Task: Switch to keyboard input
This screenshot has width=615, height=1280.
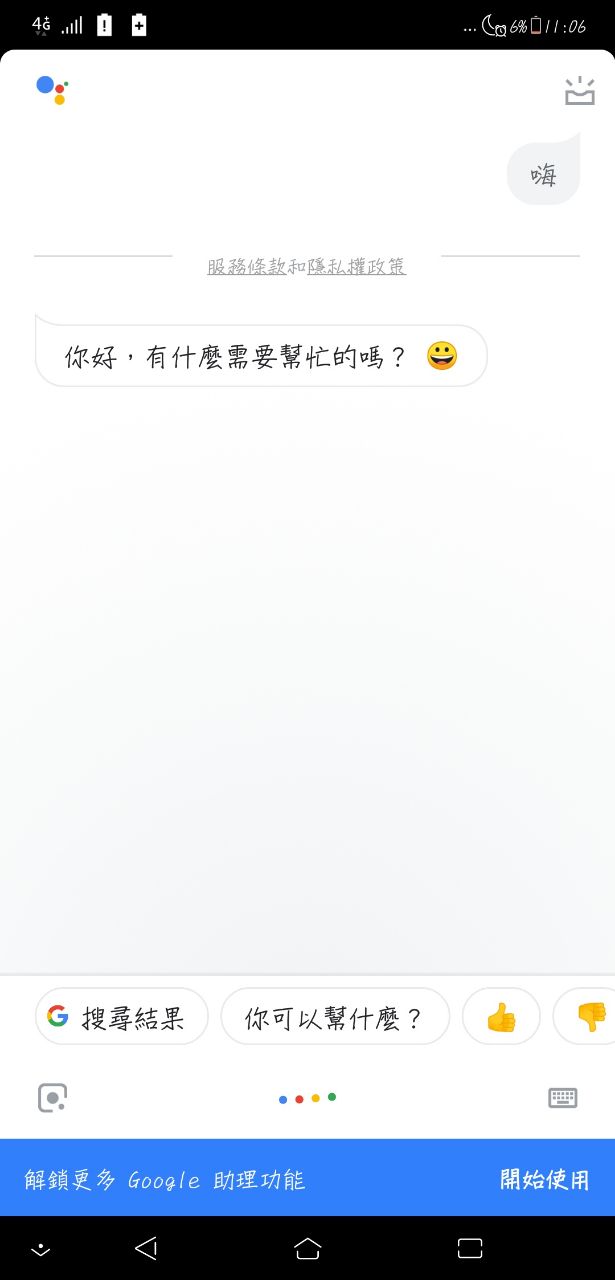Action: click(x=563, y=1098)
